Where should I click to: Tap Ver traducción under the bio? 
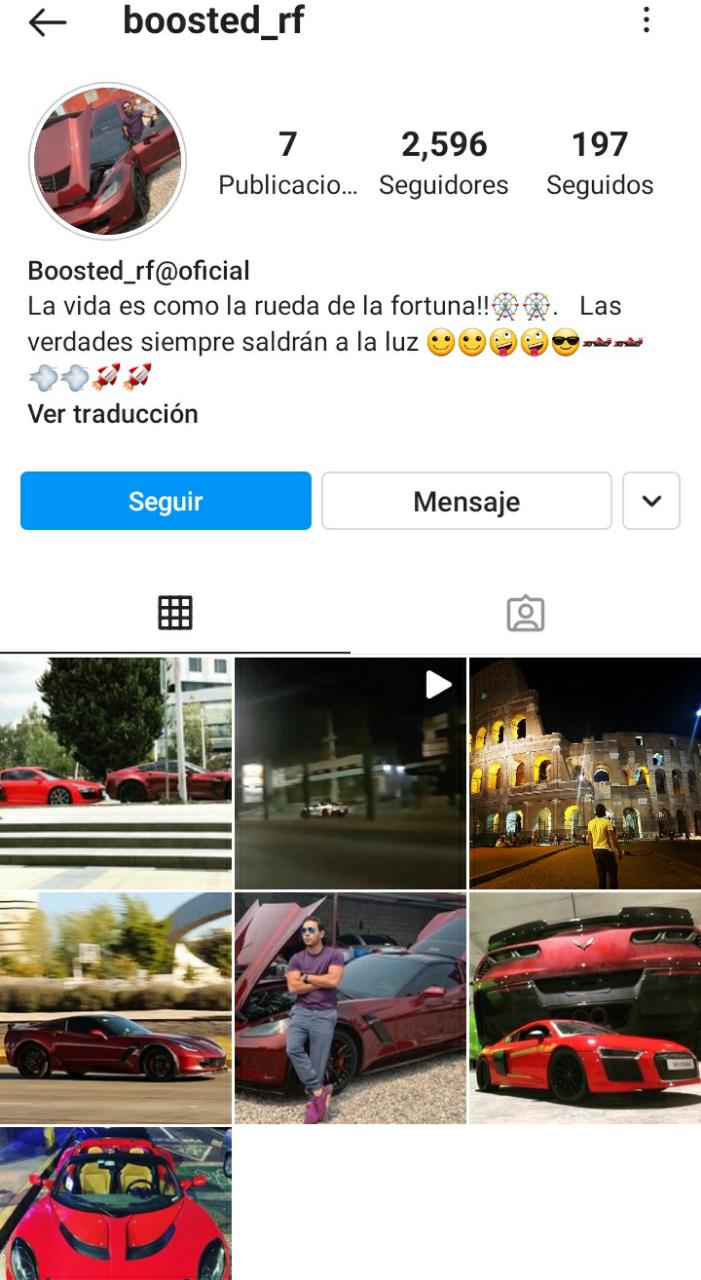[x=113, y=414]
